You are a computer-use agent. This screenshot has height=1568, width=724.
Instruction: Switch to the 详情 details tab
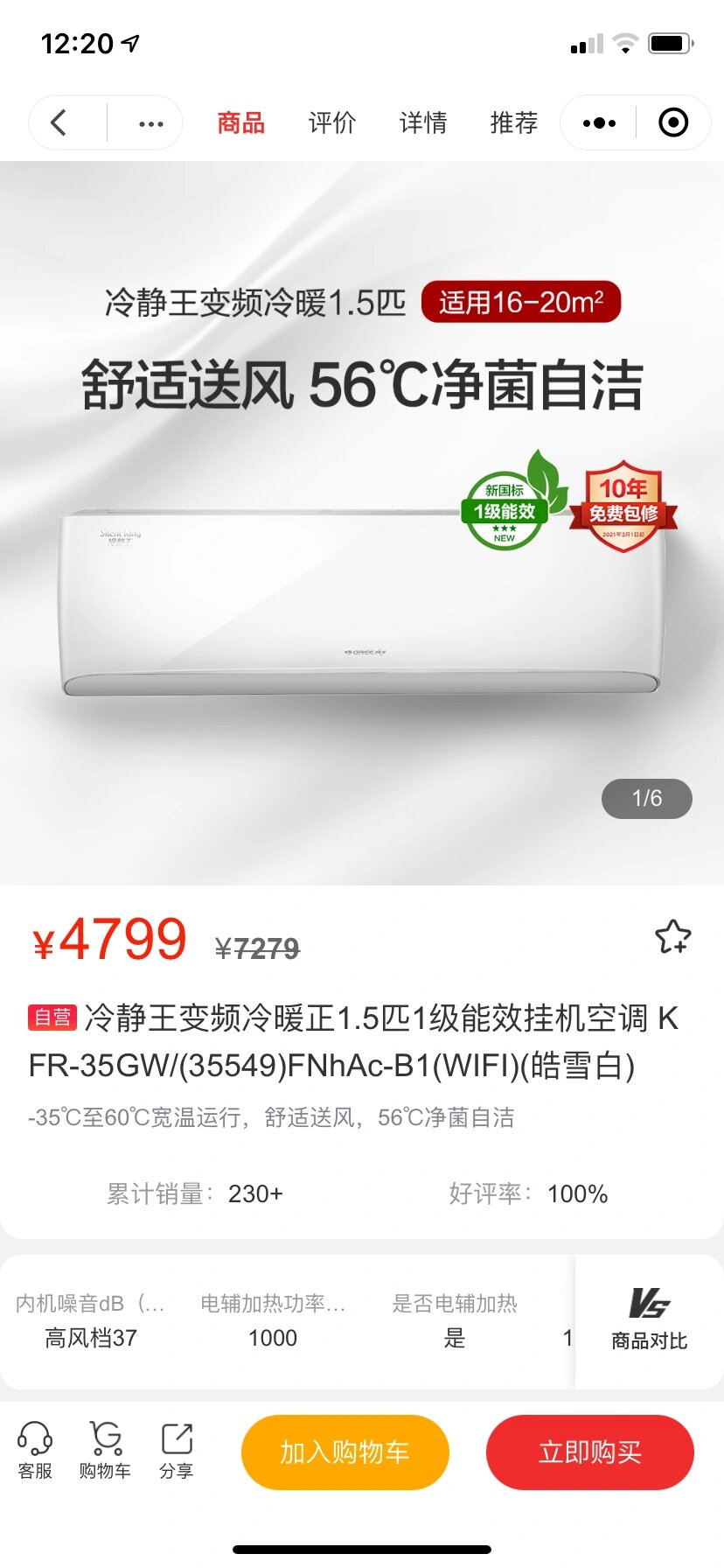click(x=422, y=122)
